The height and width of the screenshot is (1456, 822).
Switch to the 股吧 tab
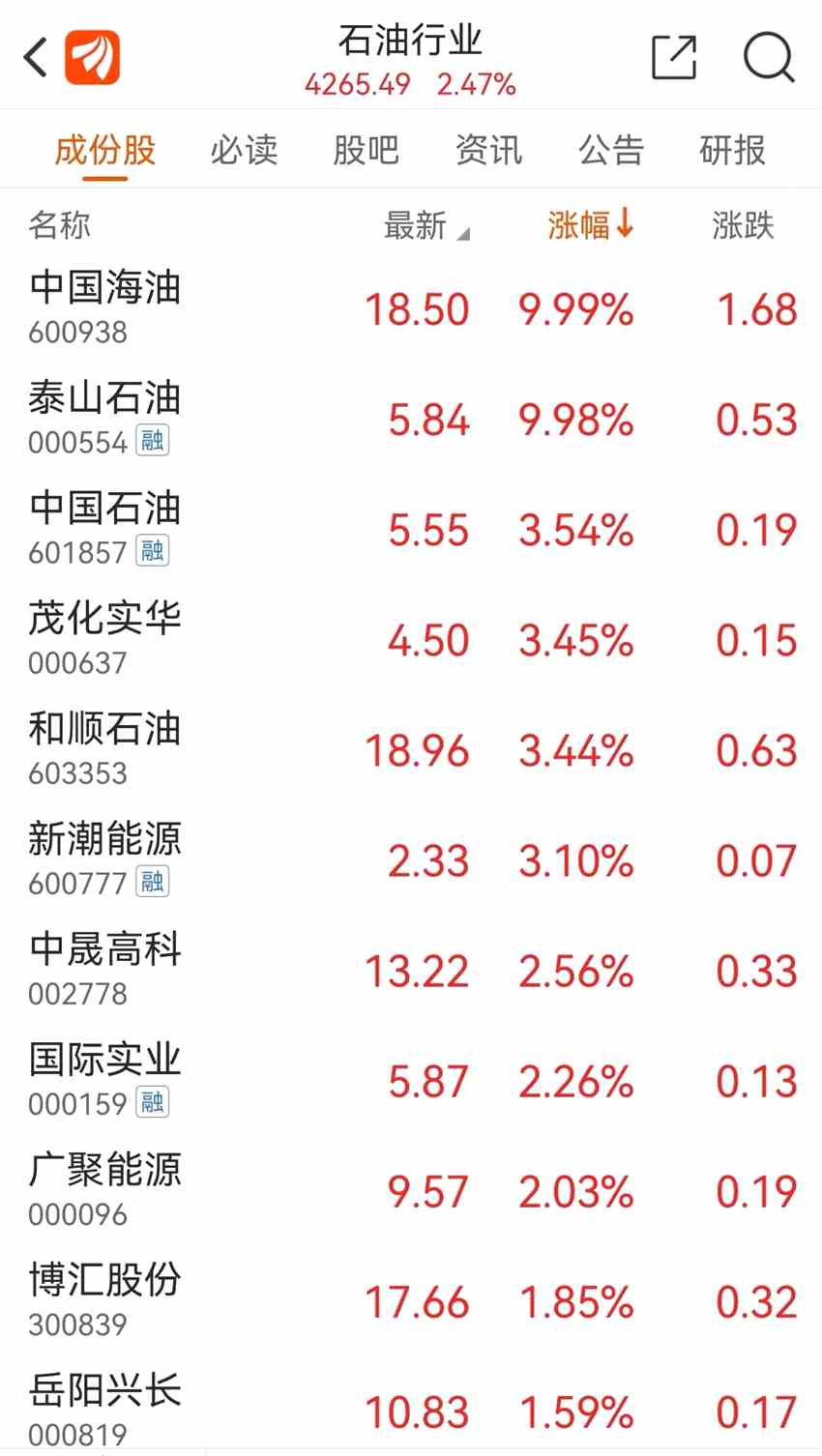pos(366,150)
